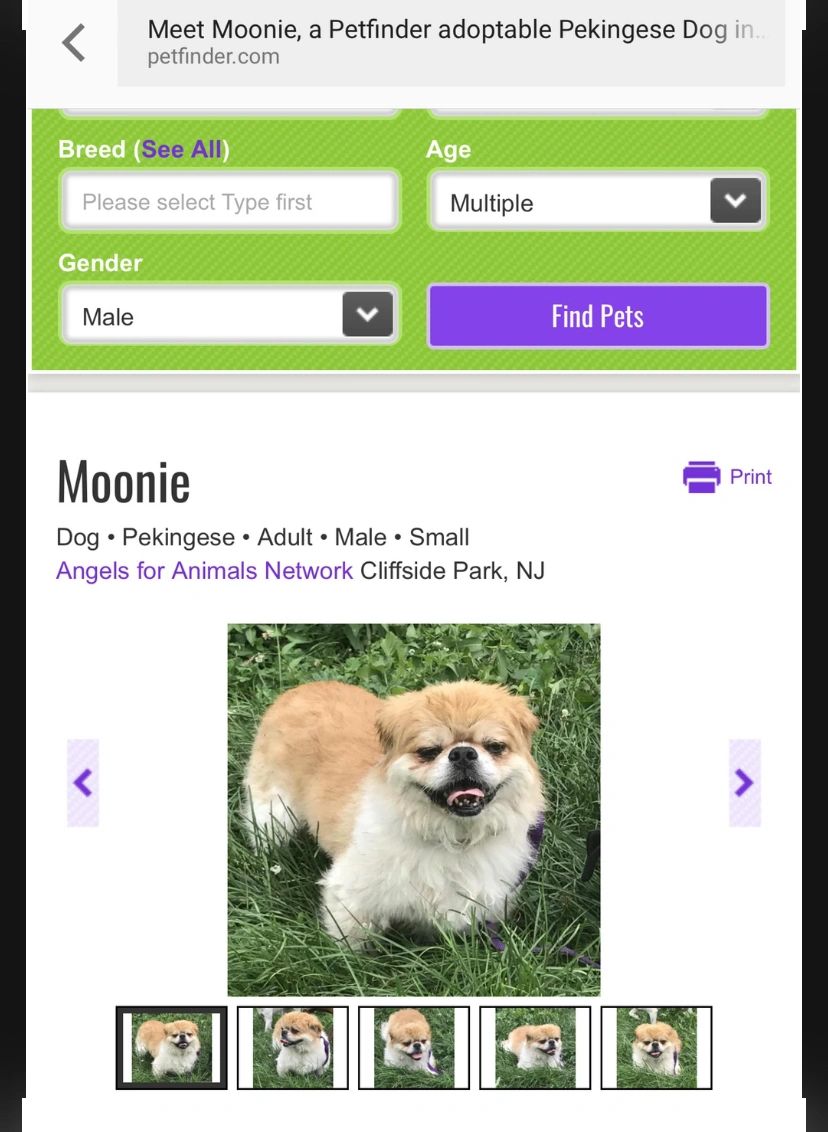Select the third photo thumbnail
The height and width of the screenshot is (1132, 828).
pyautogui.click(x=414, y=1047)
